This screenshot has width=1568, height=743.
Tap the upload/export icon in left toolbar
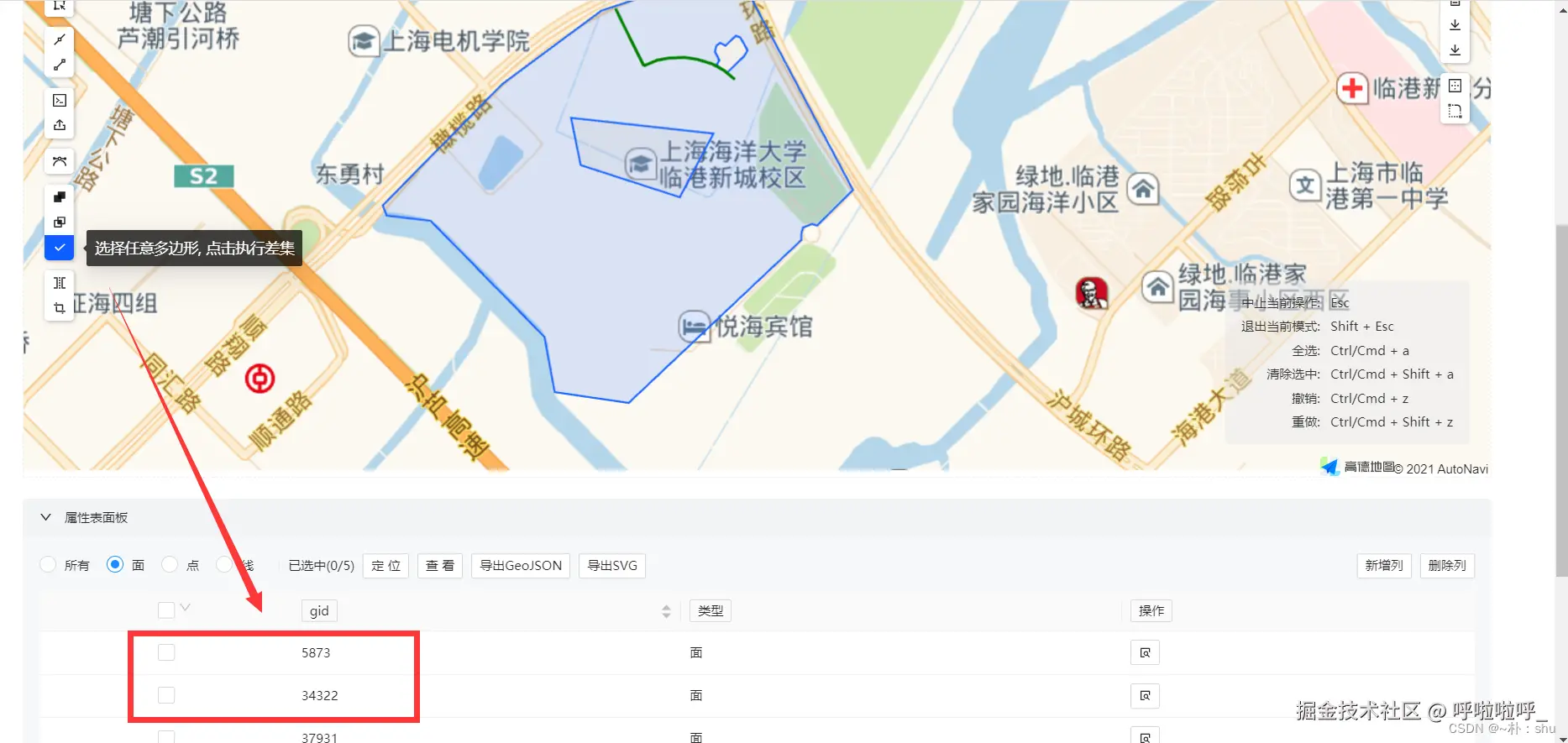[x=60, y=125]
